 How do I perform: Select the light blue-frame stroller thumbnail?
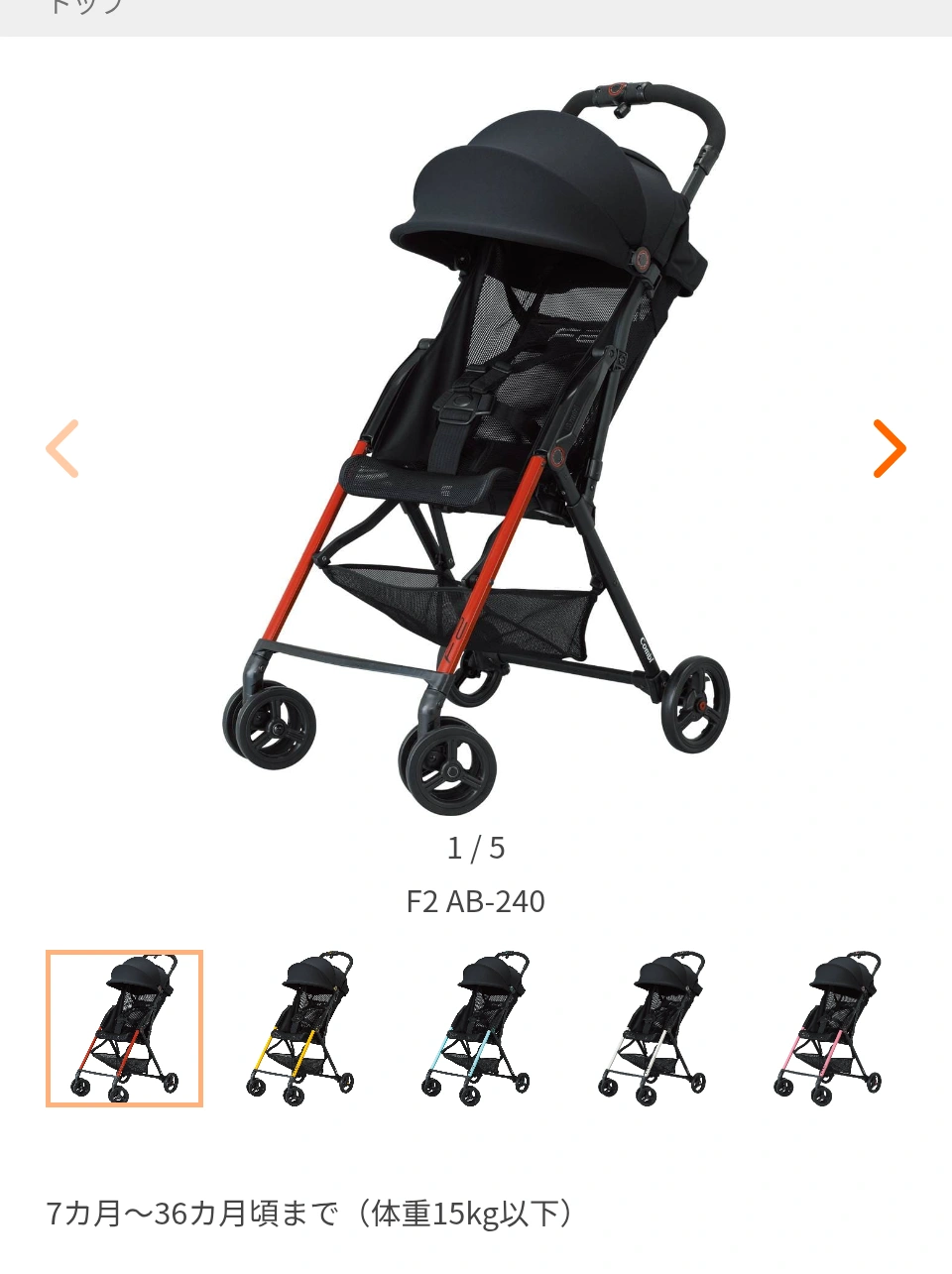[x=475, y=1028]
